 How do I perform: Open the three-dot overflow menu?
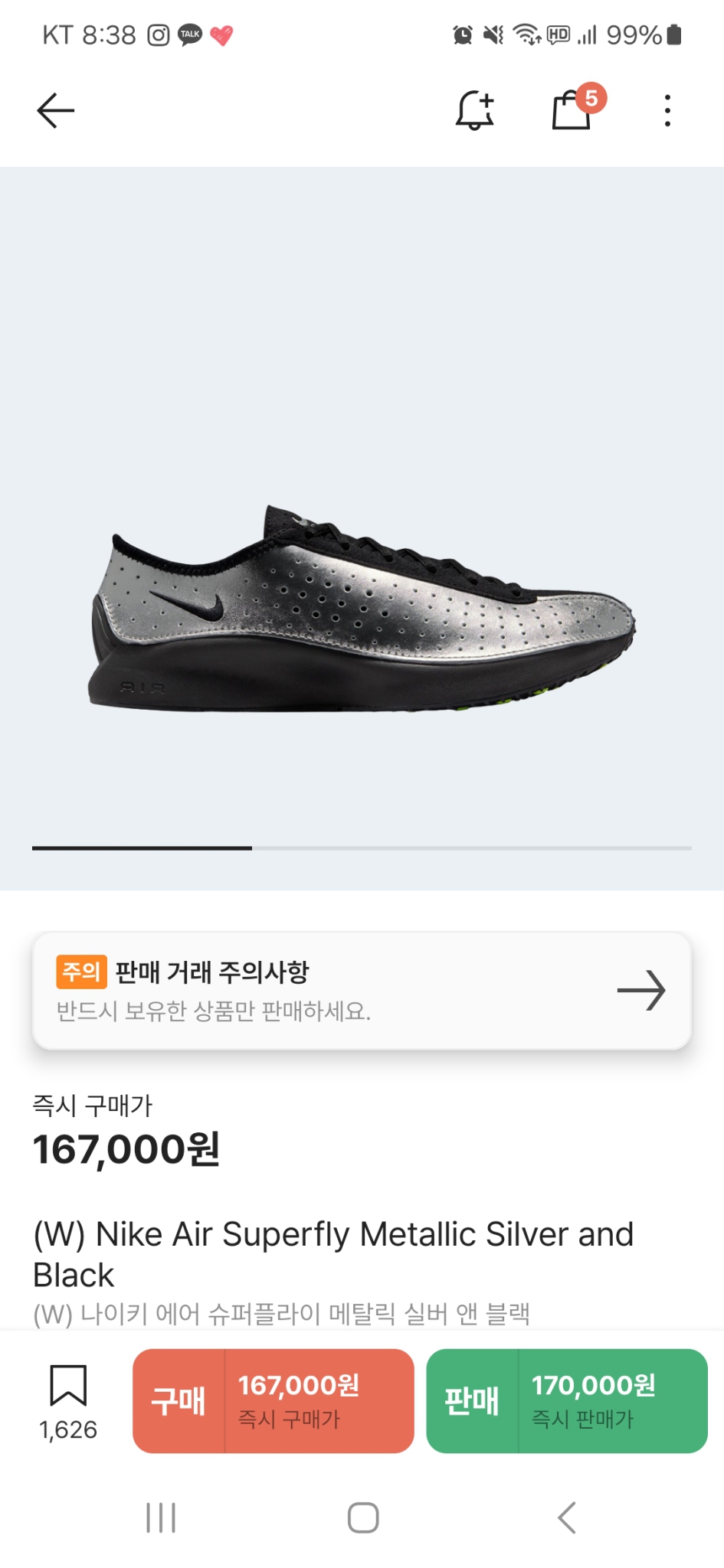pyautogui.click(x=667, y=109)
